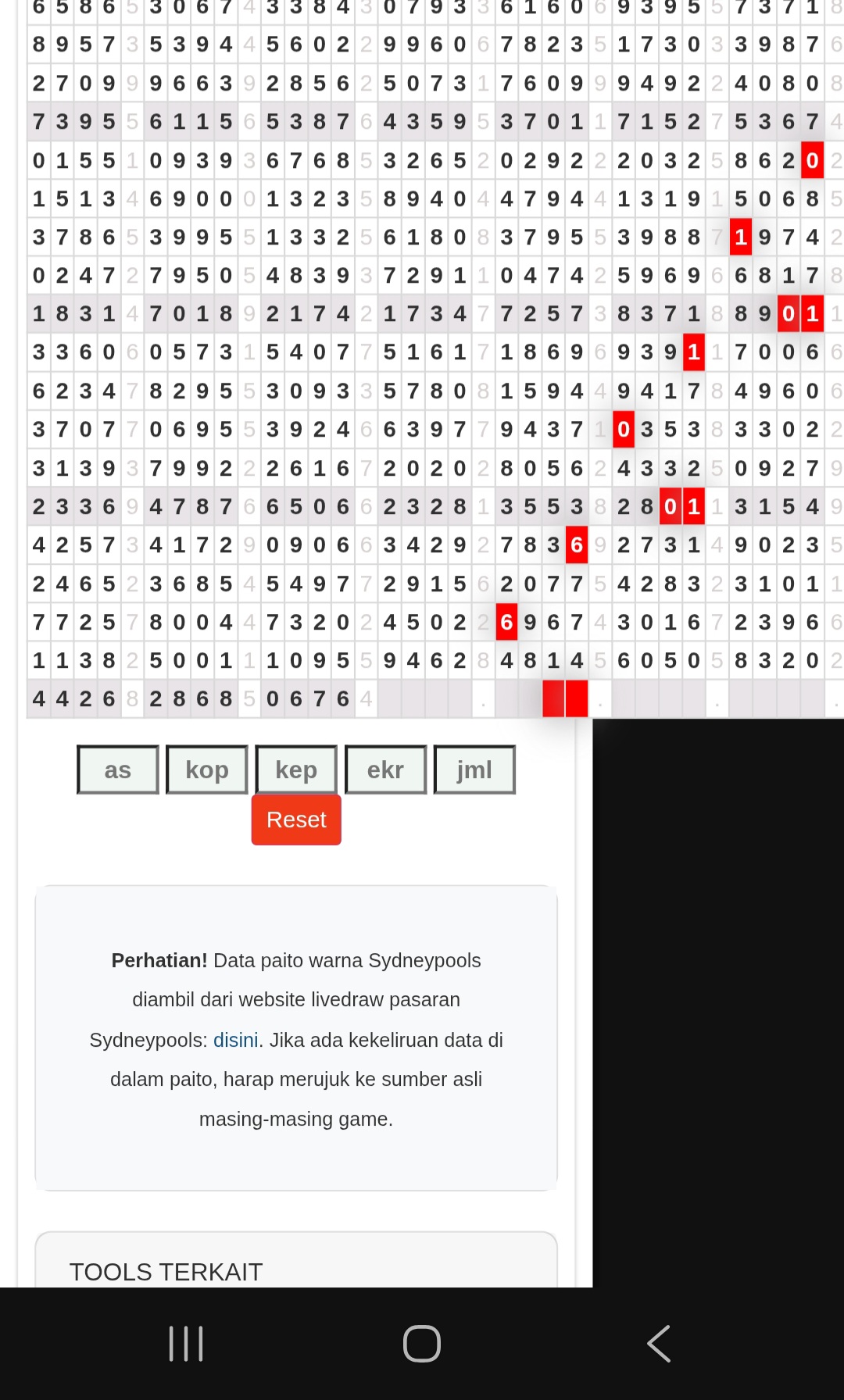Tap the "ekr" filter button
Viewport: 844px width, 1400px height.
385,770
